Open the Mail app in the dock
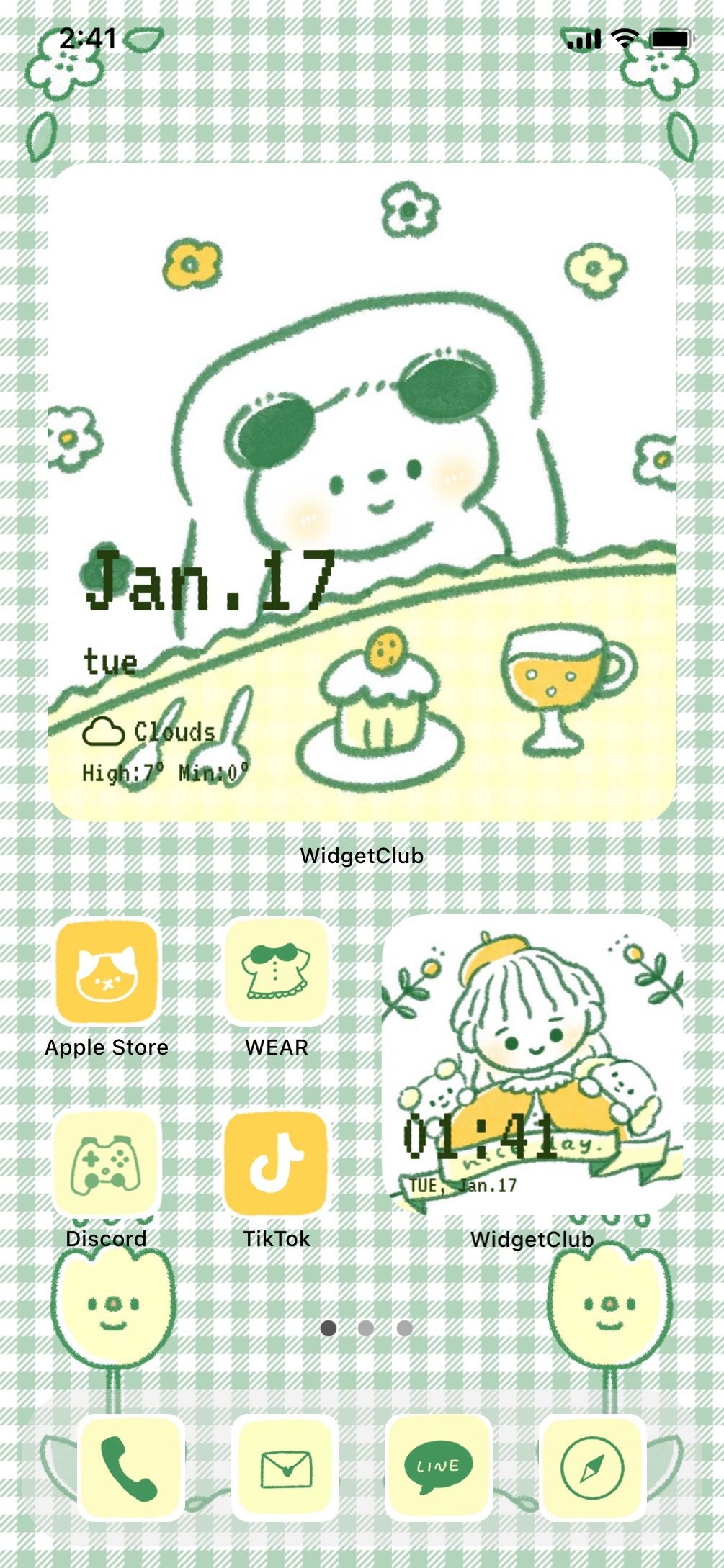The width and height of the screenshot is (724, 1568). point(285,1467)
